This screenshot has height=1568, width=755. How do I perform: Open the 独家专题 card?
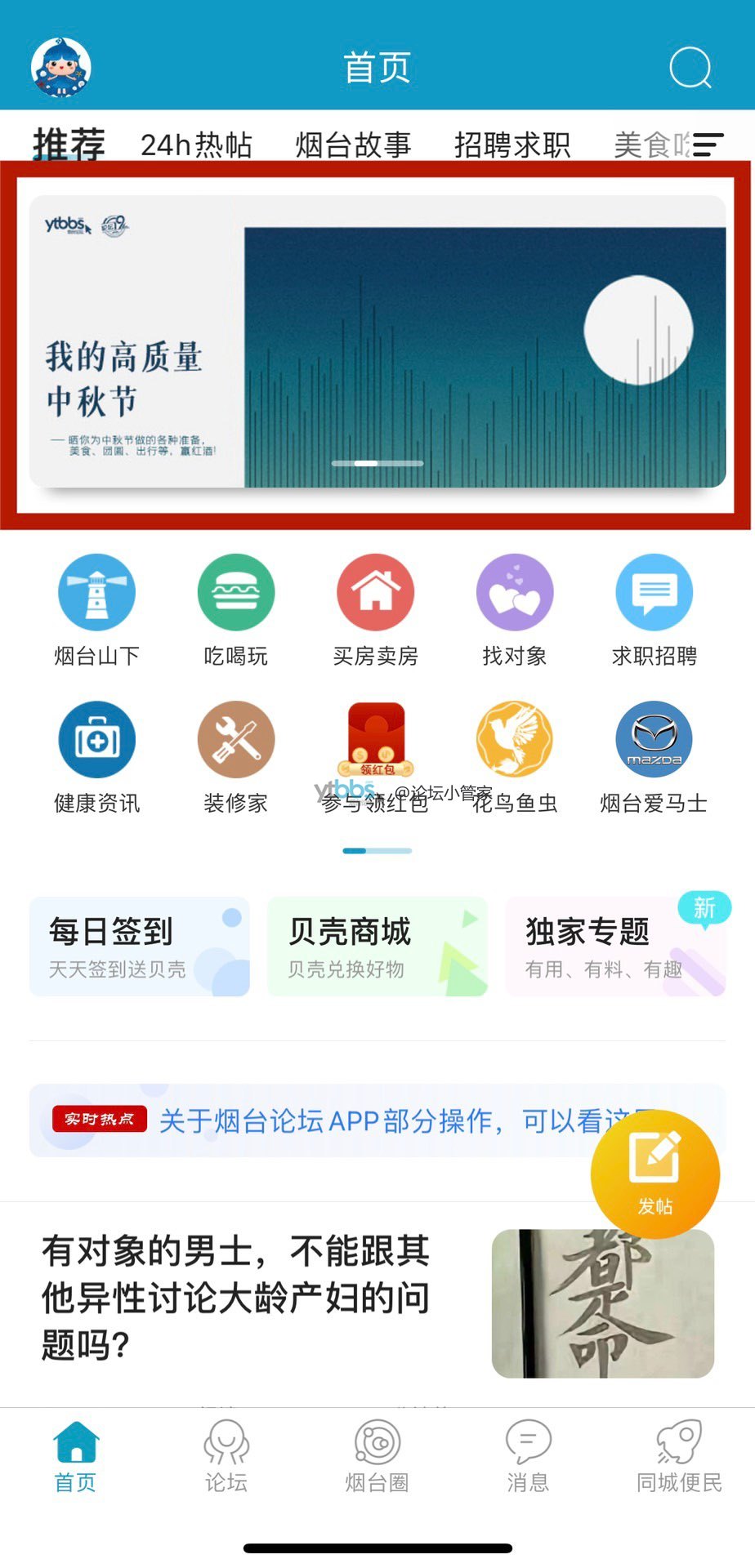[616, 947]
